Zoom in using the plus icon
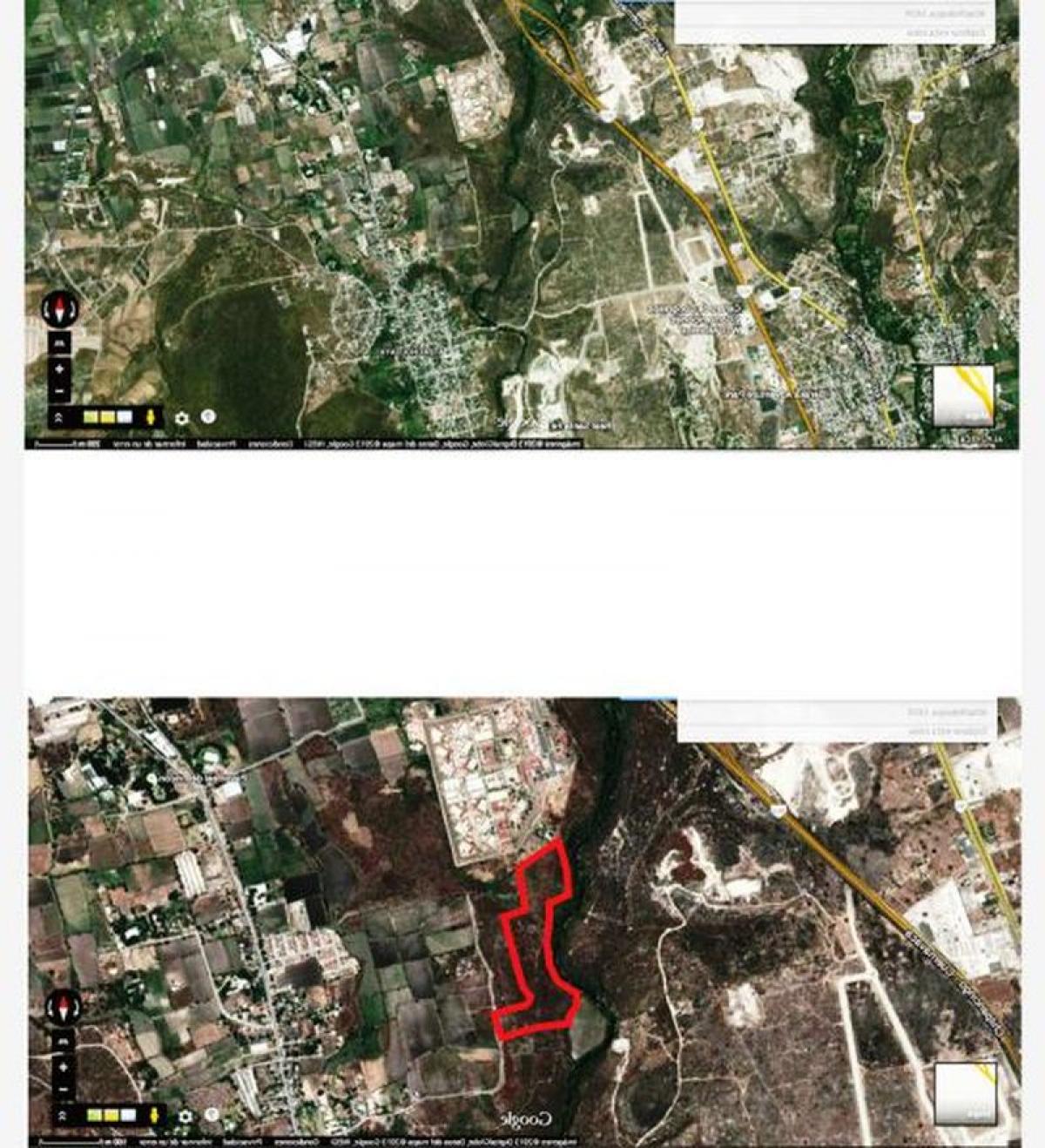The image size is (1045, 1148). click(57, 370)
